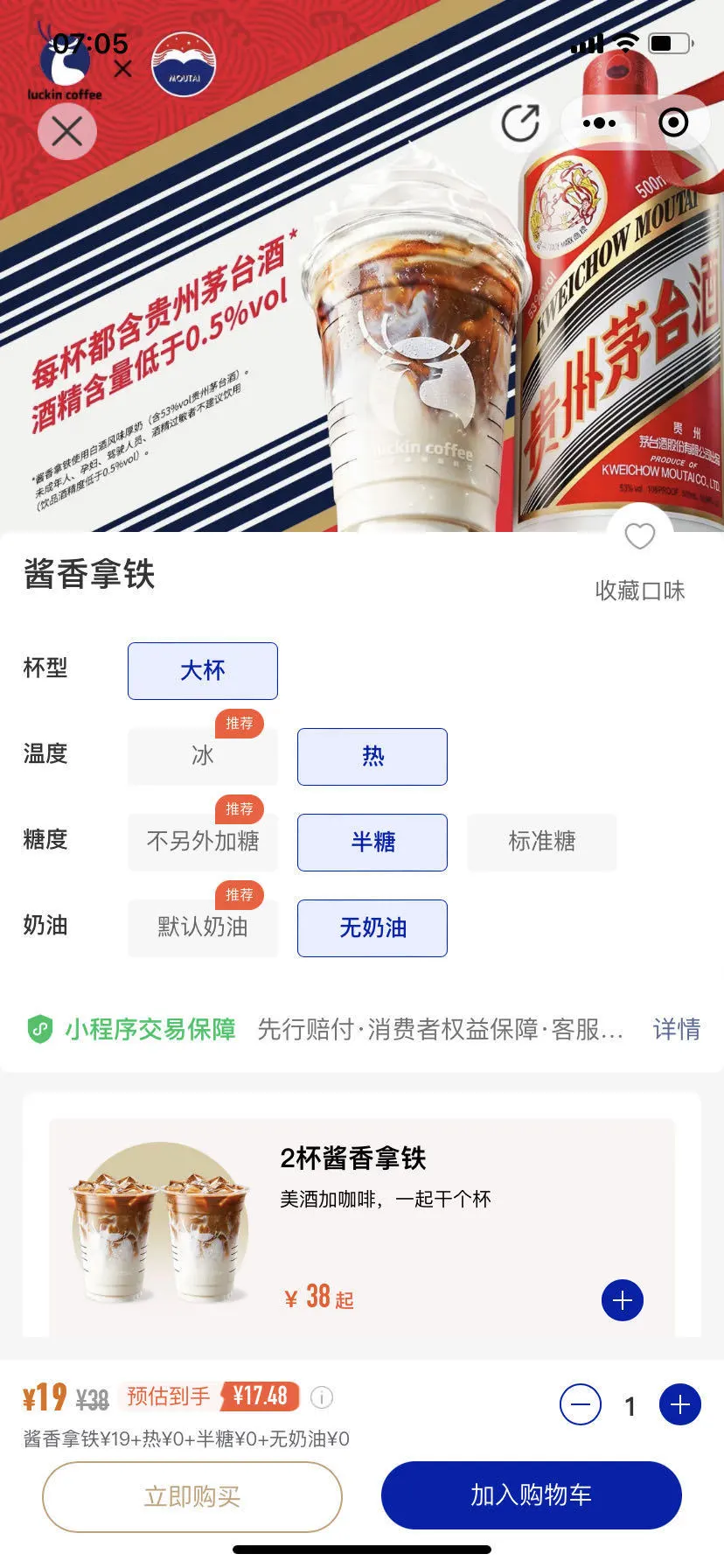The image size is (724, 1568).
Task: Add 2杯酱香拿铁 combo with plus
Action: pos(623,1300)
